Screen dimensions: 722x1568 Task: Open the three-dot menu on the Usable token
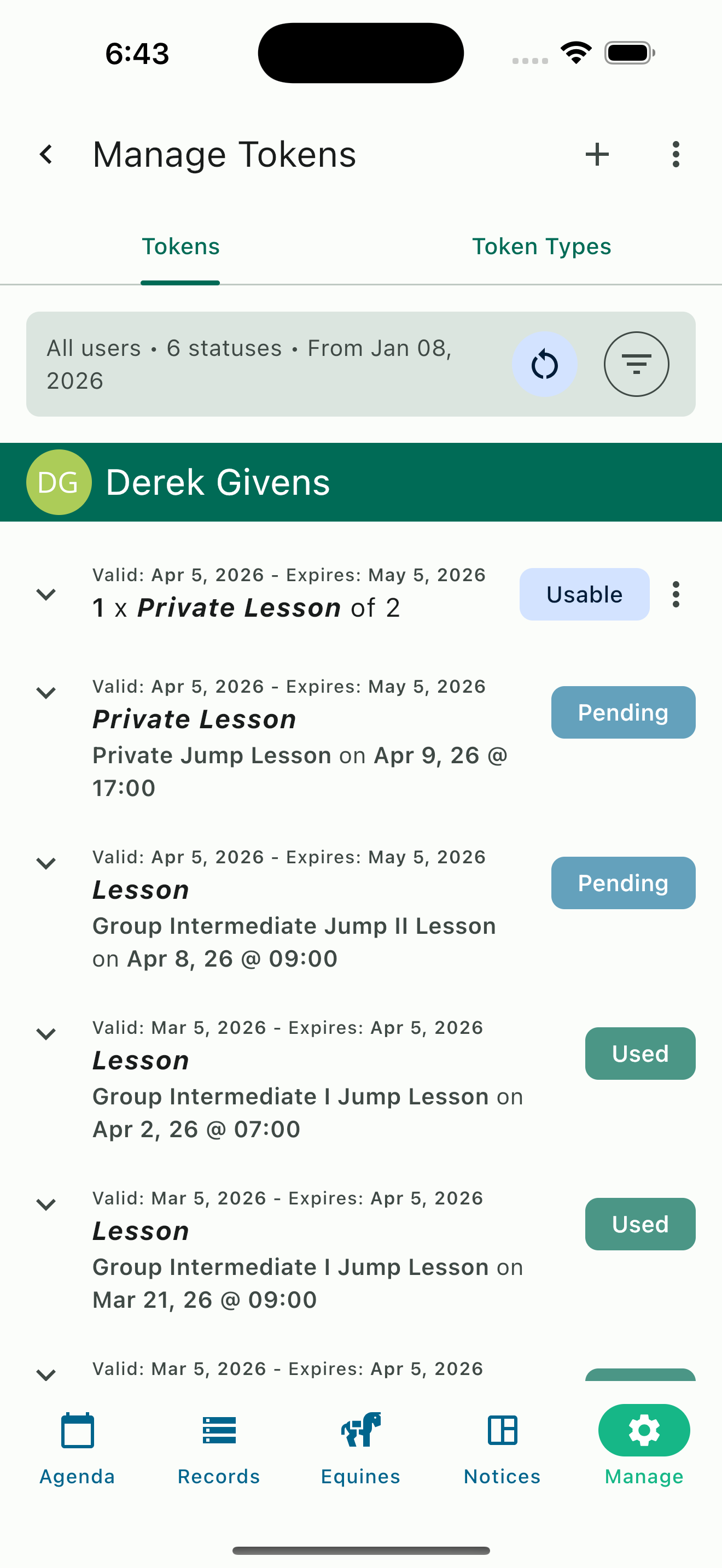[676, 595]
